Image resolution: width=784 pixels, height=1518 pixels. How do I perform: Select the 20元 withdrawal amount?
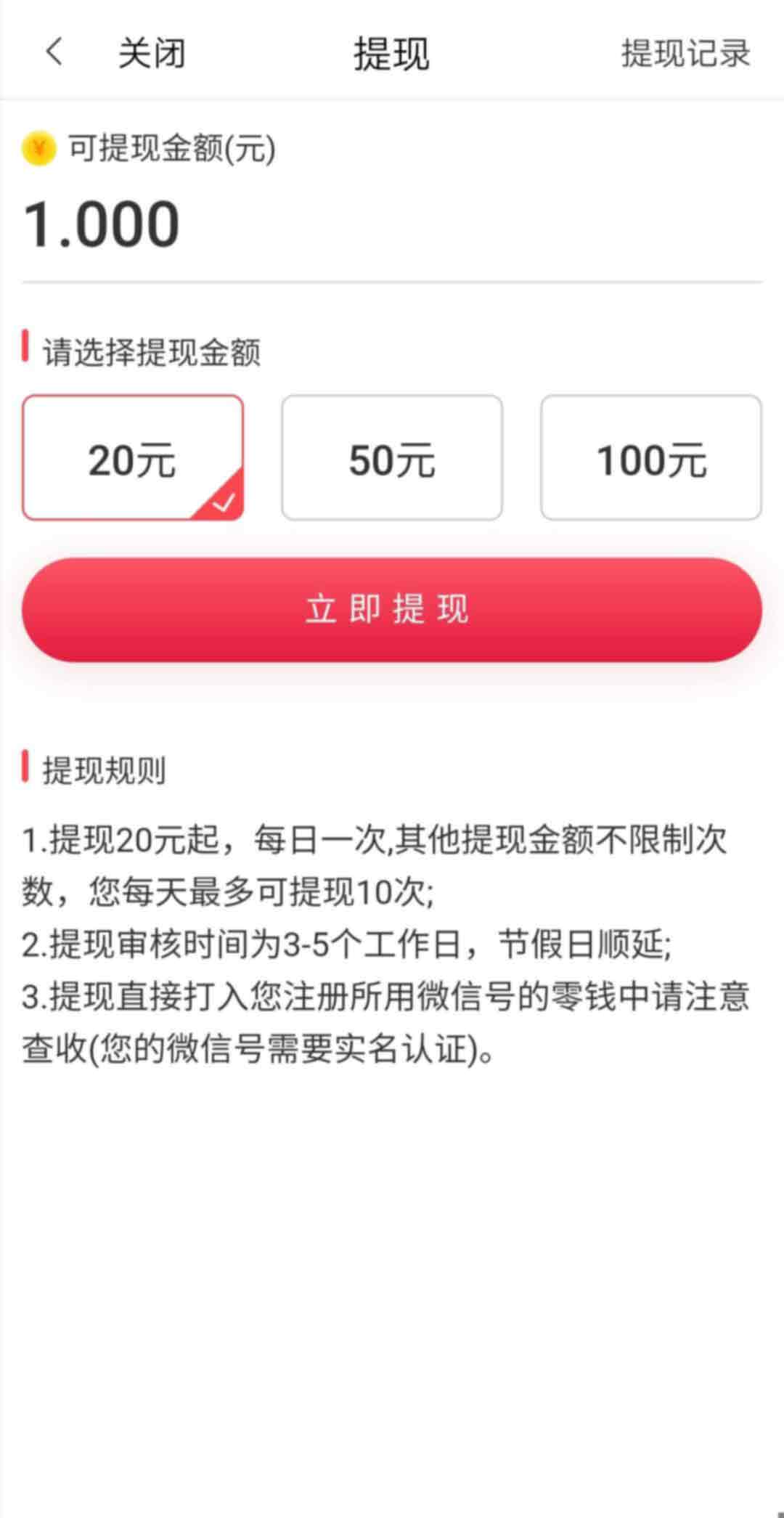click(x=133, y=457)
